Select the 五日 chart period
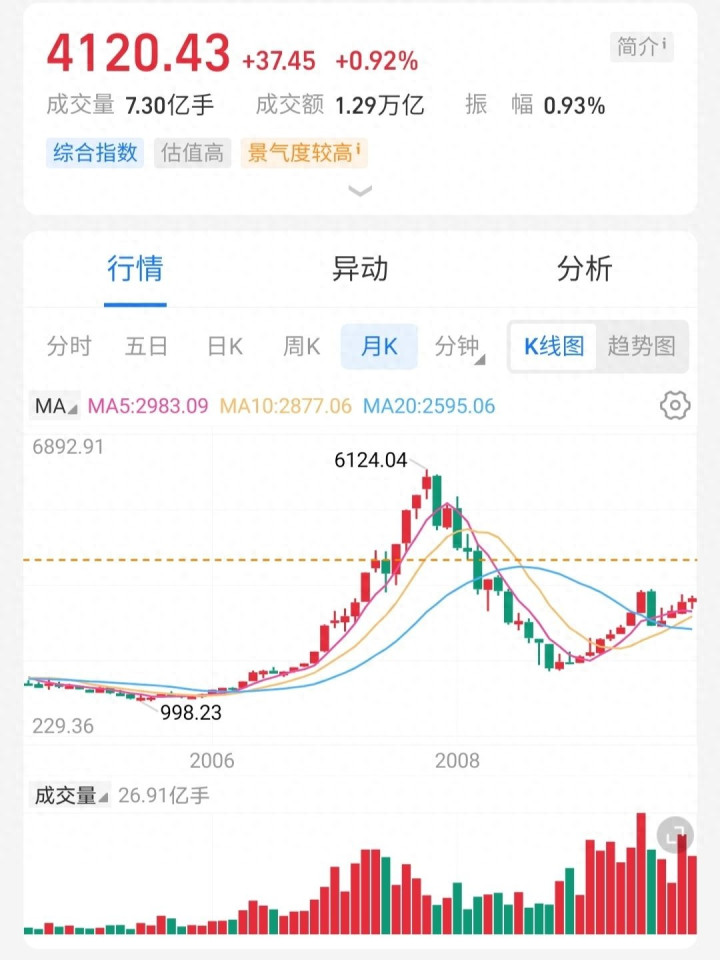 click(x=146, y=346)
